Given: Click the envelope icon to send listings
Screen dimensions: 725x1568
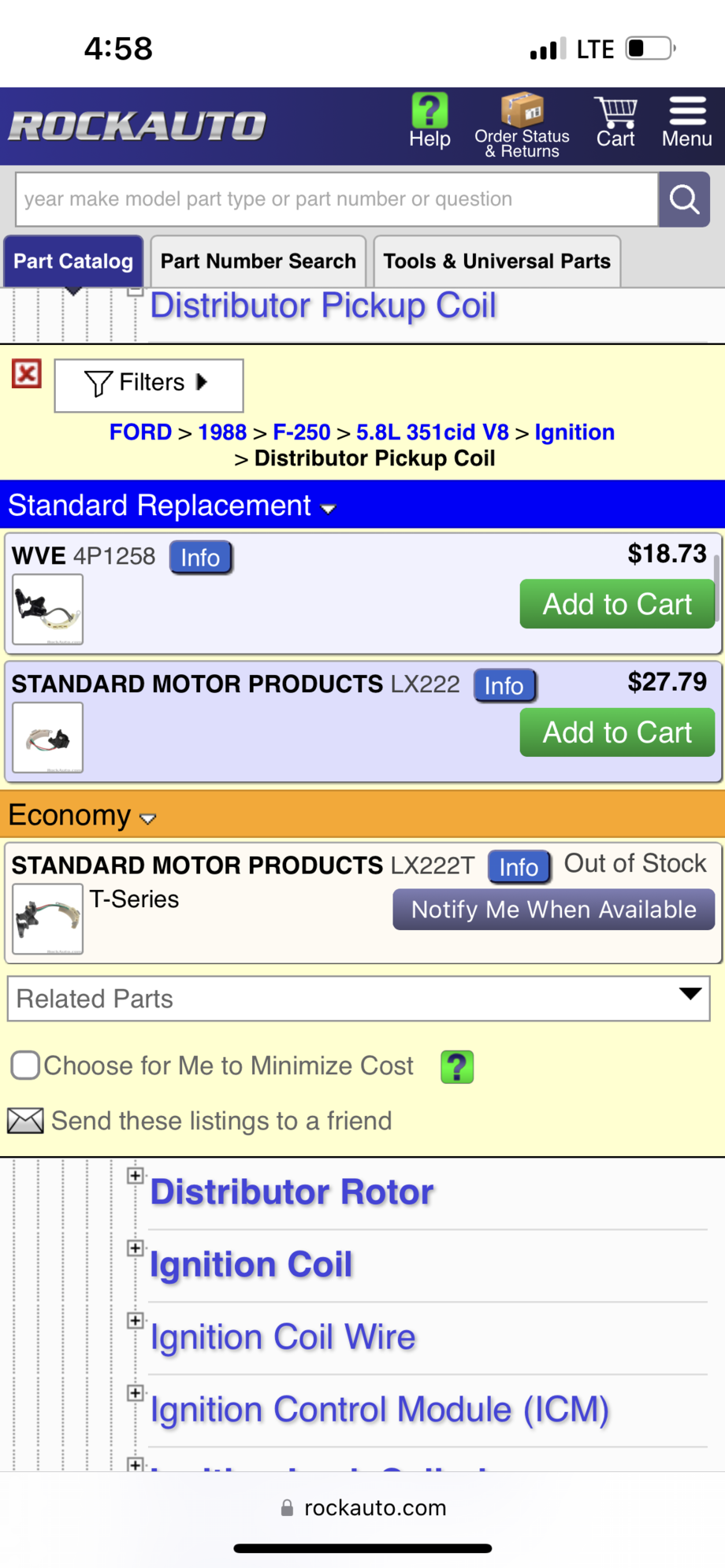Looking at the screenshot, I should tap(24, 1120).
